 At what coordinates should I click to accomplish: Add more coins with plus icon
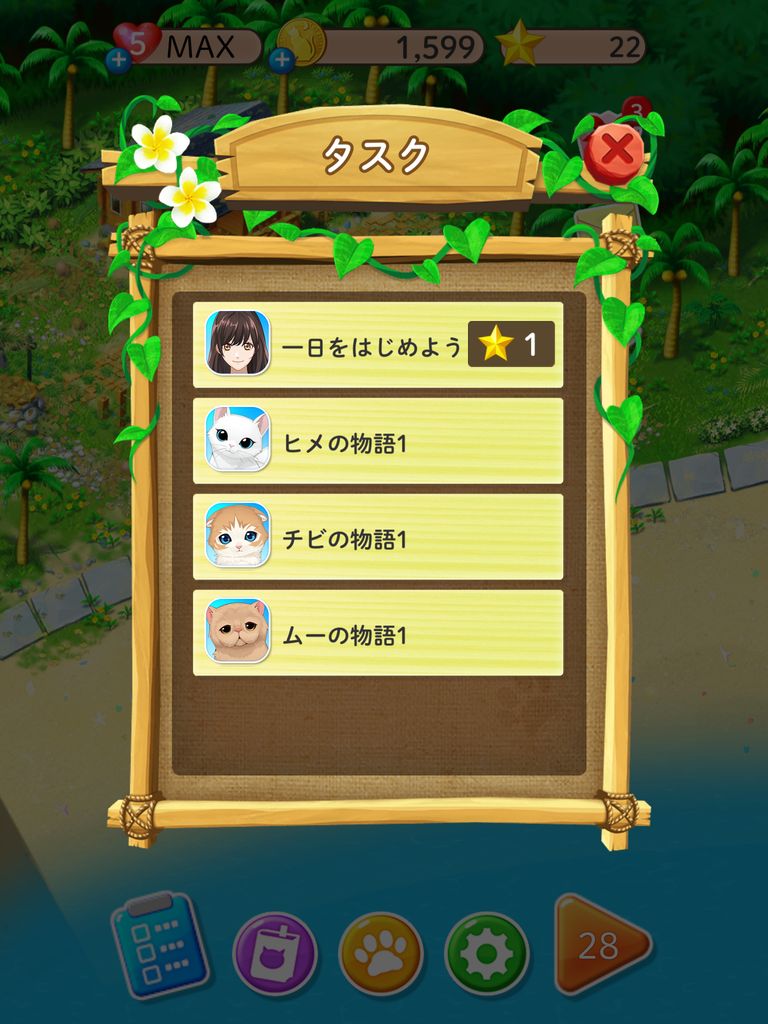tap(282, 61)
